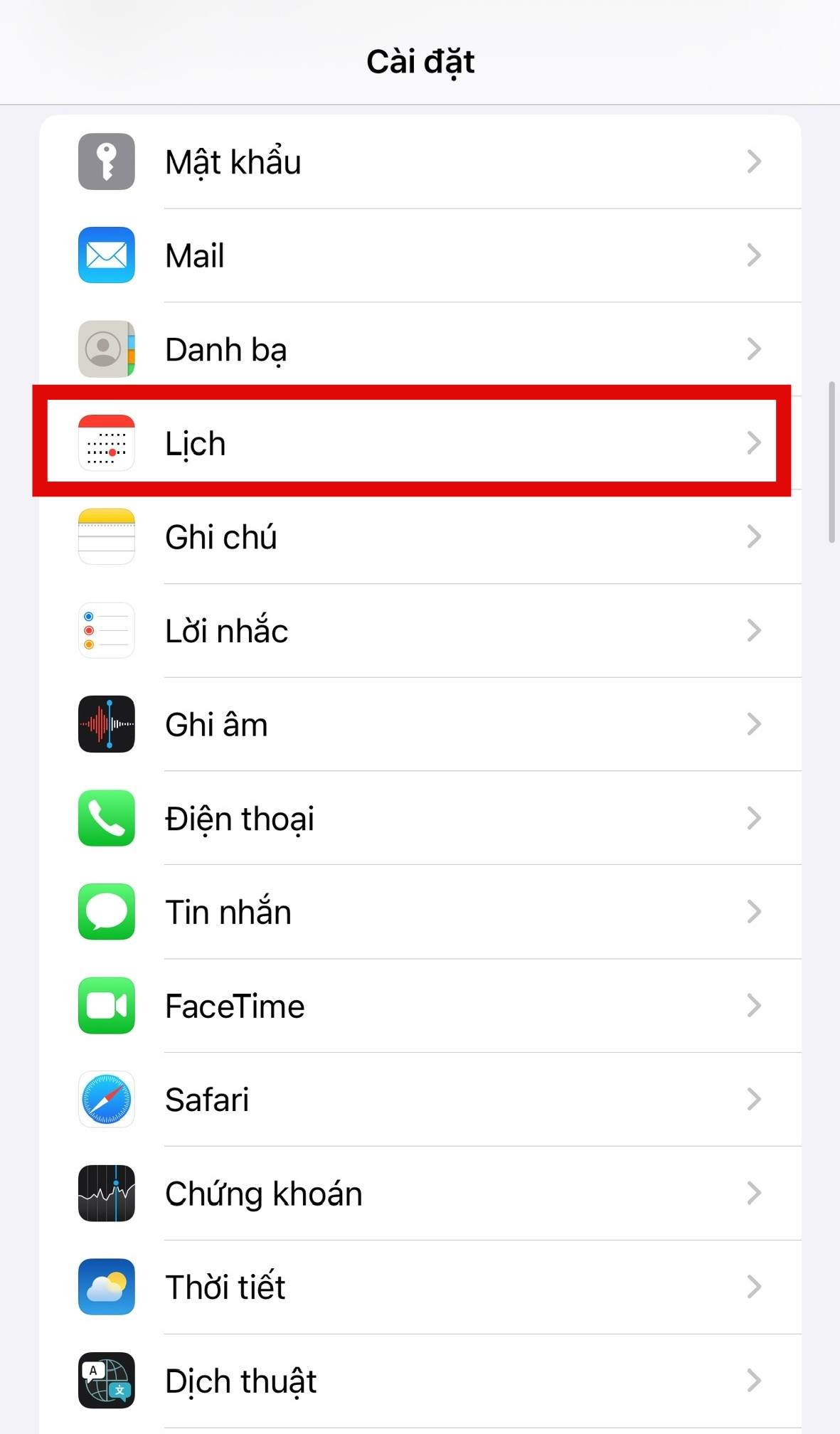Viewport: 840px width, 1434px height.
Task: Go to Danh bạ settings
Action: [420, 349]
